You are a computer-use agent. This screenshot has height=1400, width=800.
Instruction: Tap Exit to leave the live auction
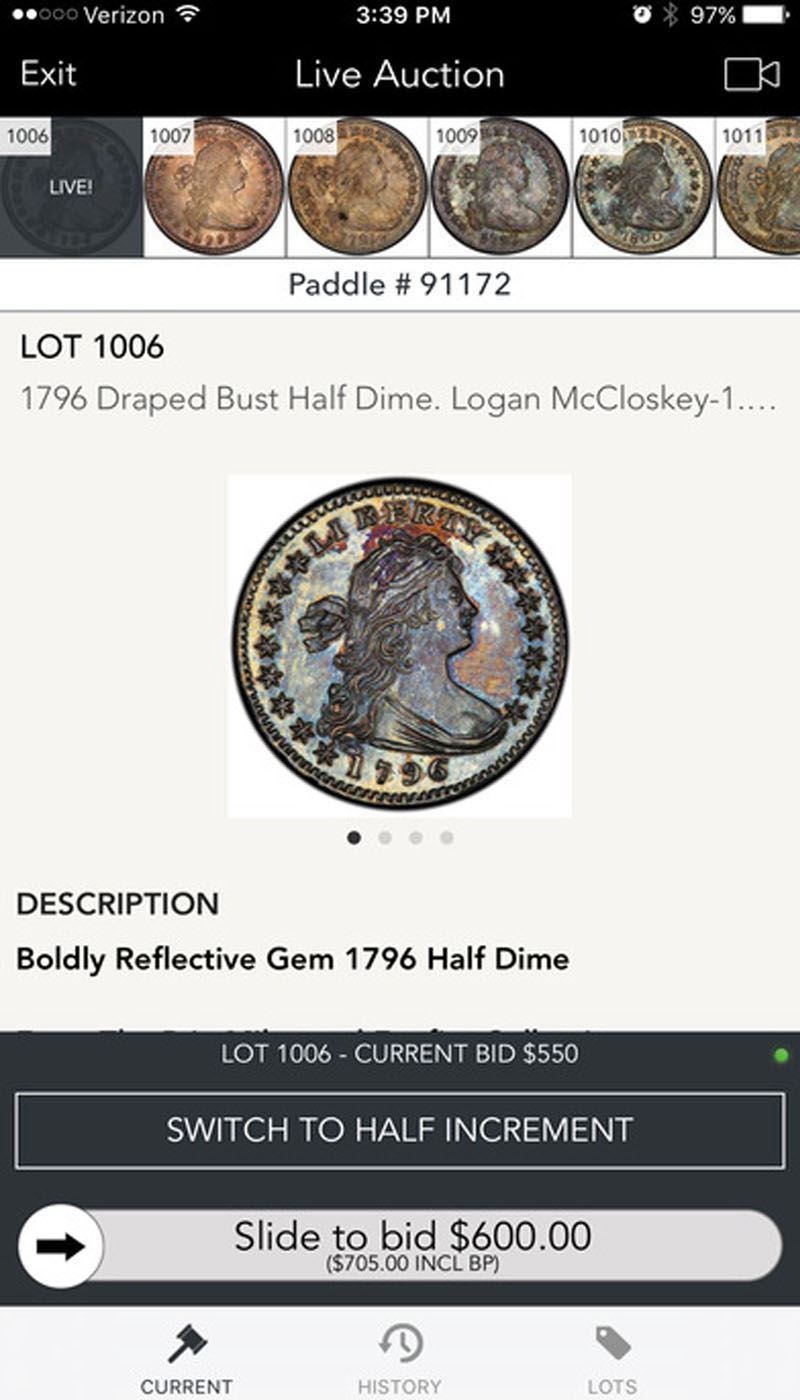click(x=48, y=75)
